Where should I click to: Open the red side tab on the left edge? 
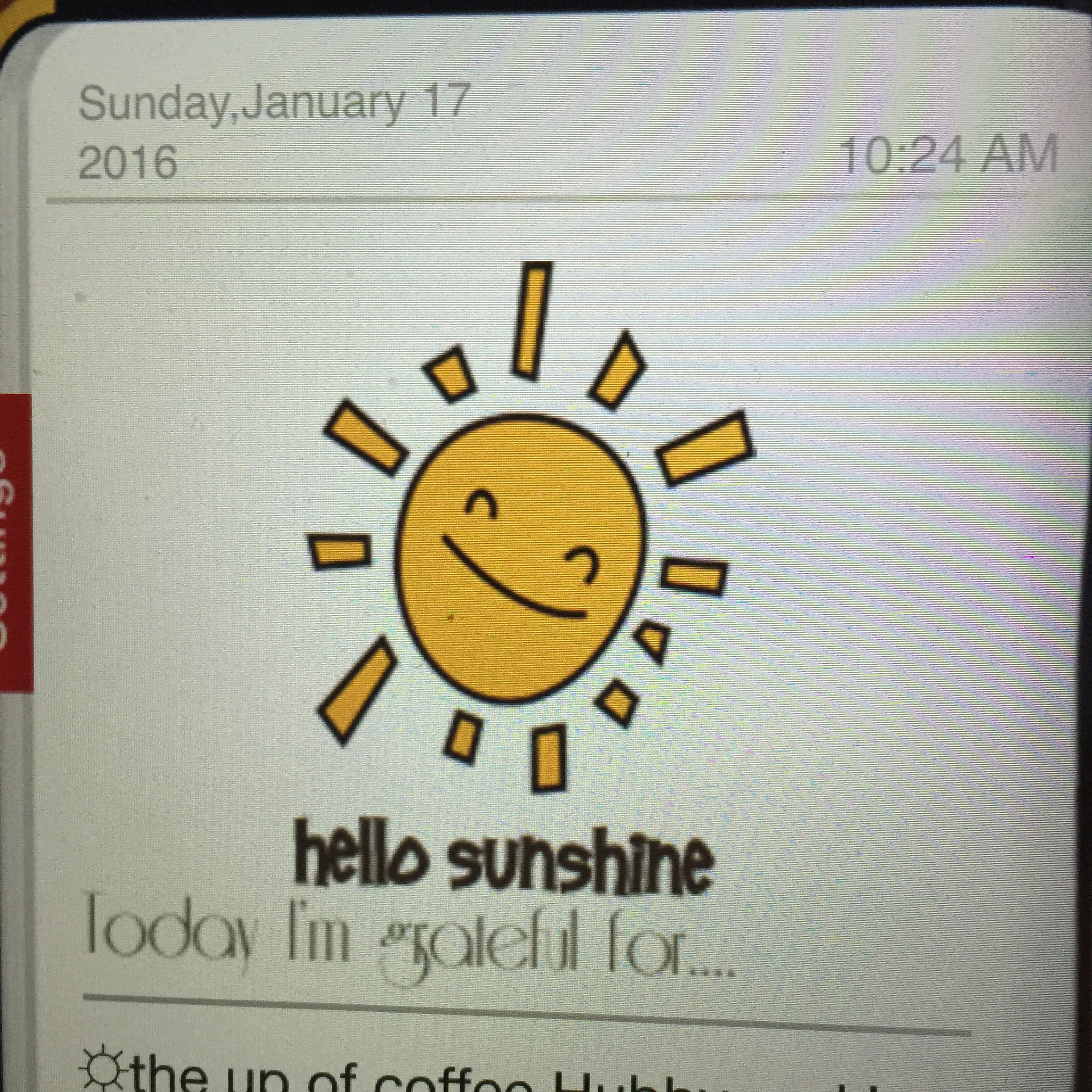(x=15, y=542)
